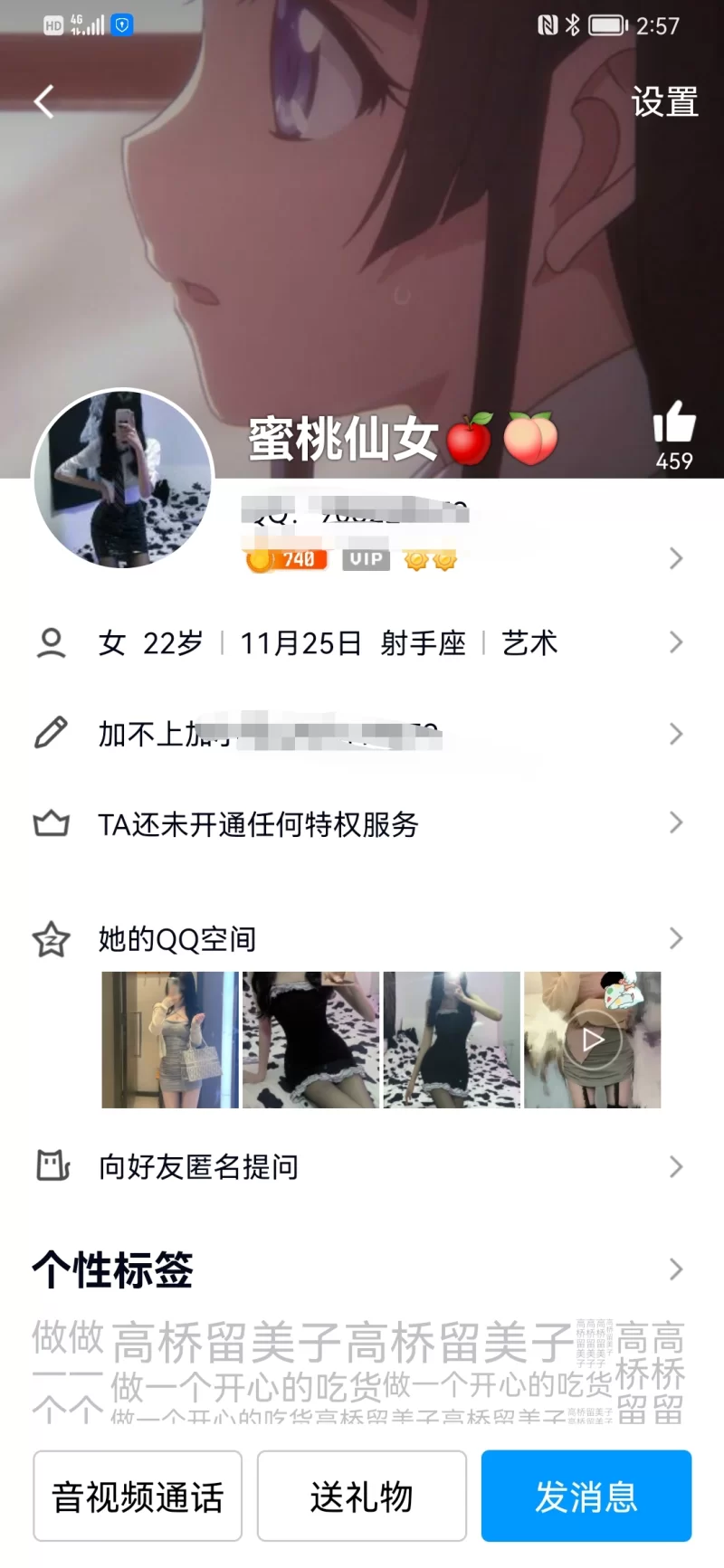This screenshot has width=724, height=1568.
Task: Tap 送礼物 to send a gift
Action: click(361, 1496)
